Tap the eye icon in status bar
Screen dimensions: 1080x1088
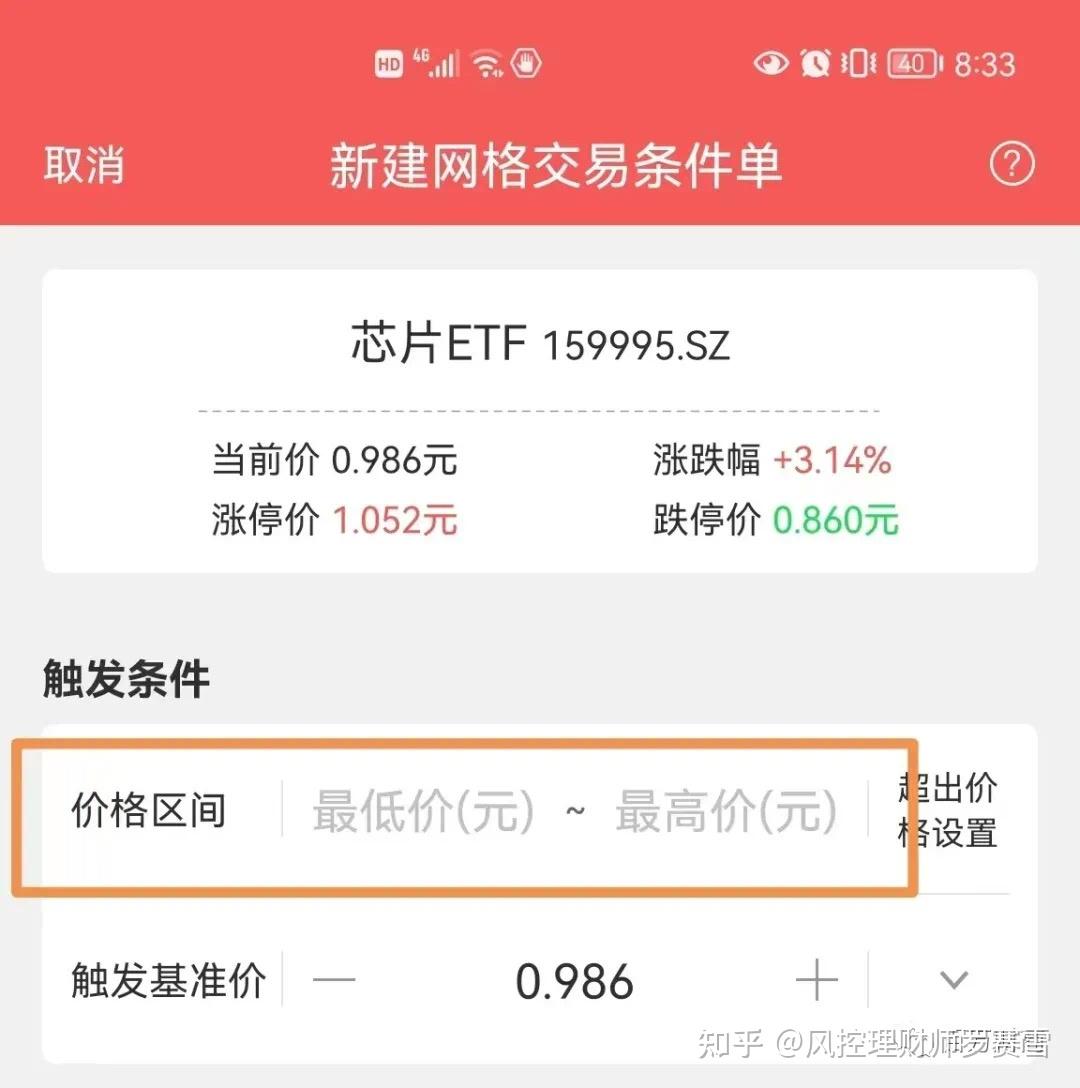tap(770, 63)
